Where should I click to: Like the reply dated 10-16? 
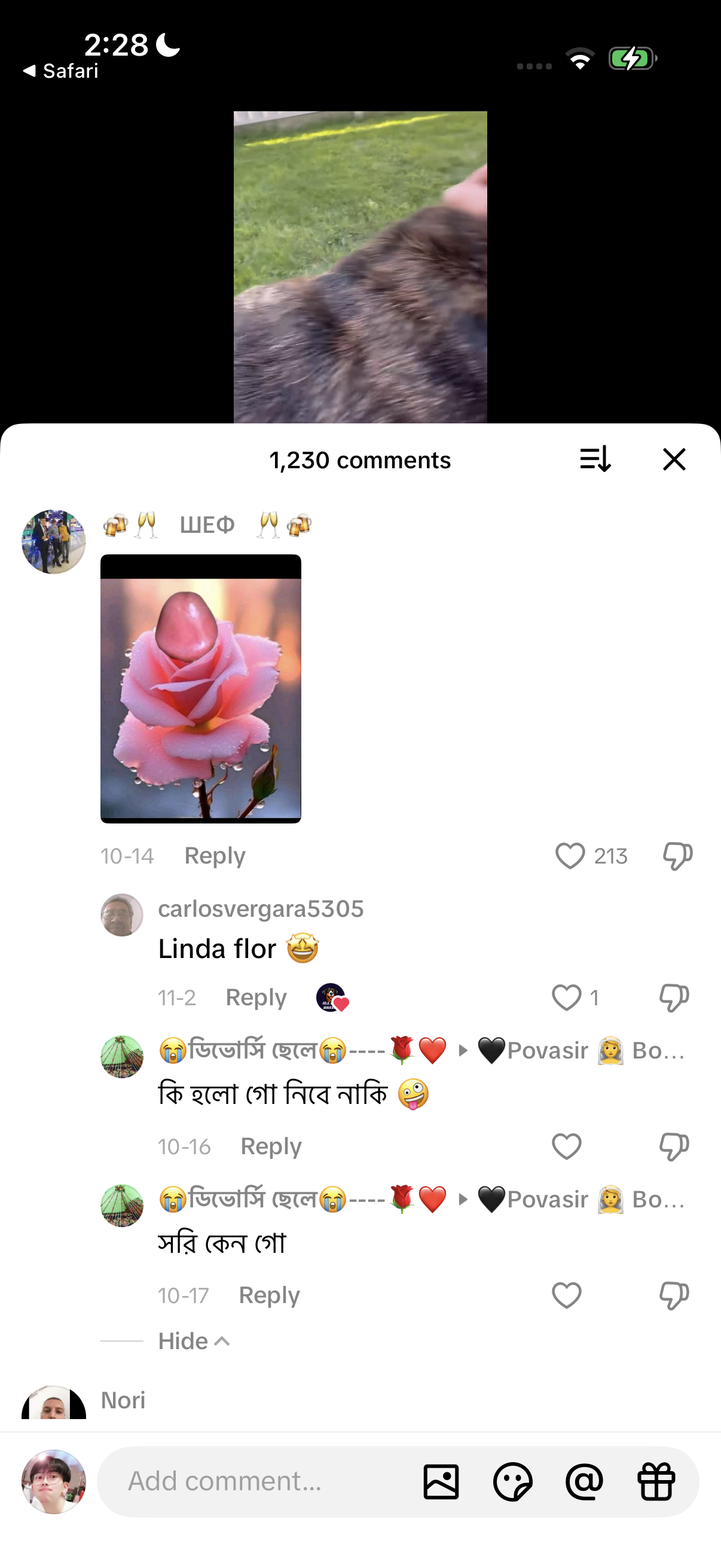(566, 1147)
